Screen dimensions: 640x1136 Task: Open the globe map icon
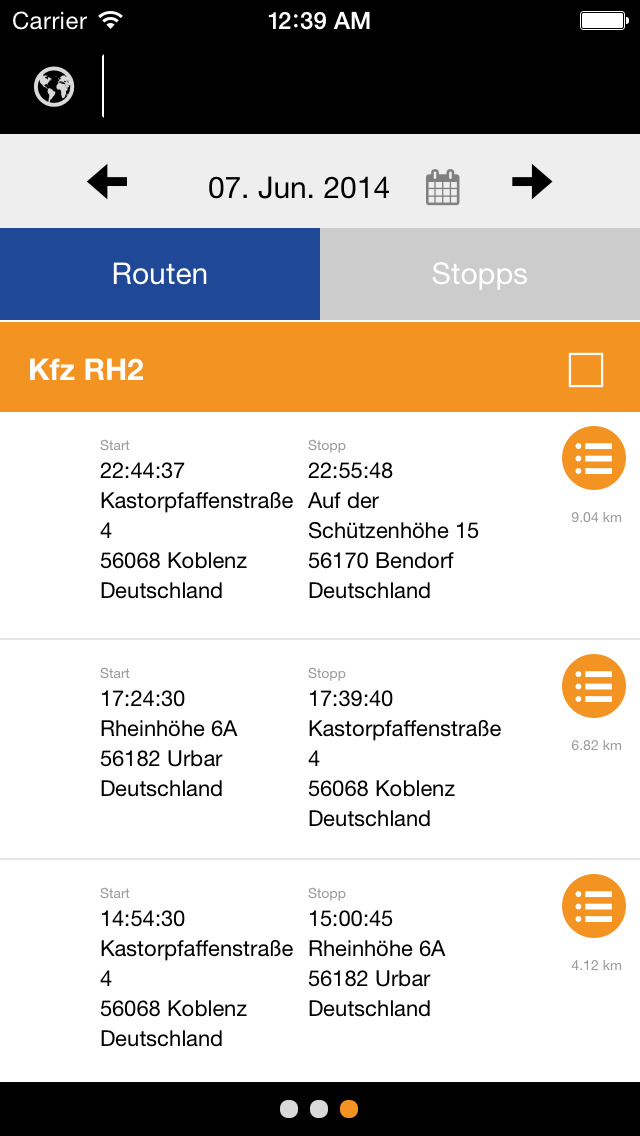pyautogui.click(x=54, y=87)
